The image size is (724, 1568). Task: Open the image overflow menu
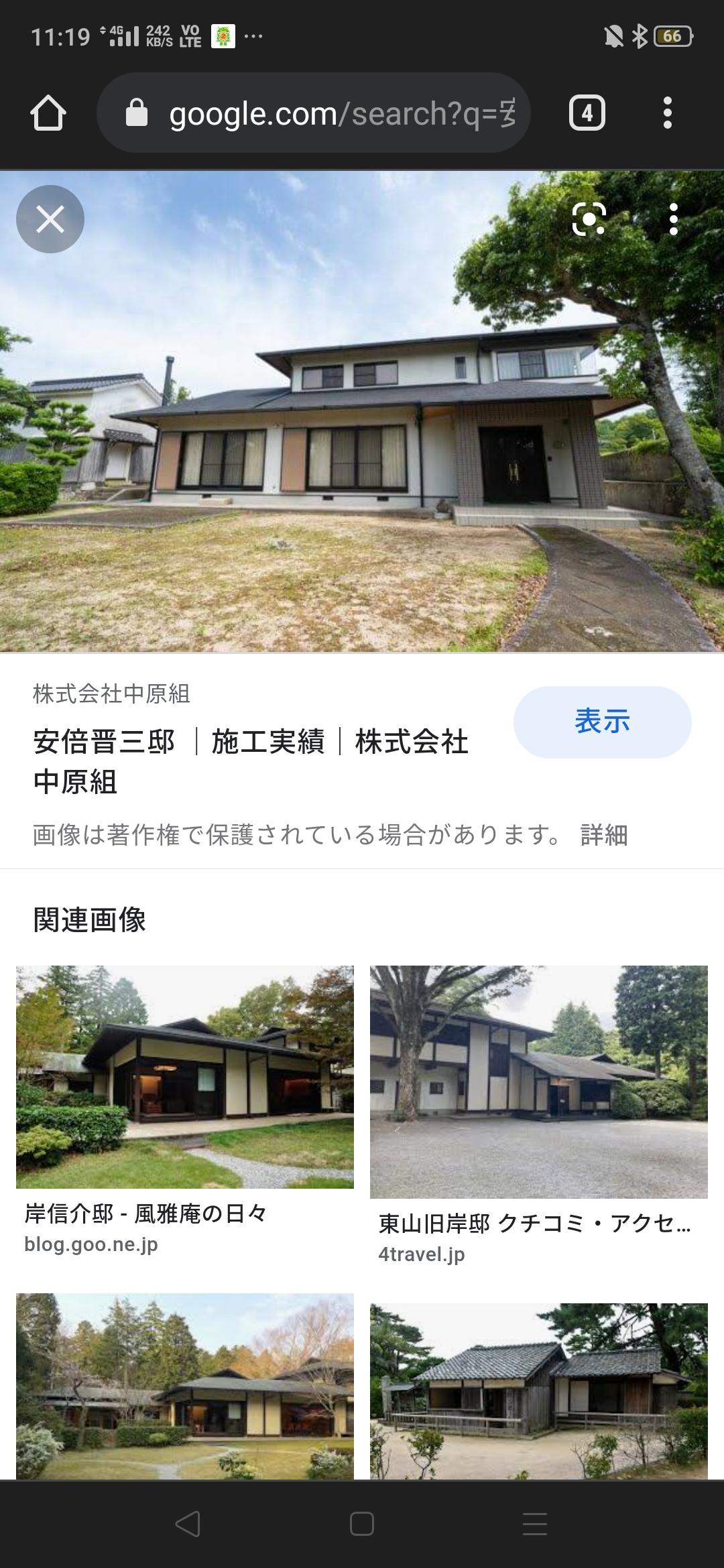tap(673, 219)
